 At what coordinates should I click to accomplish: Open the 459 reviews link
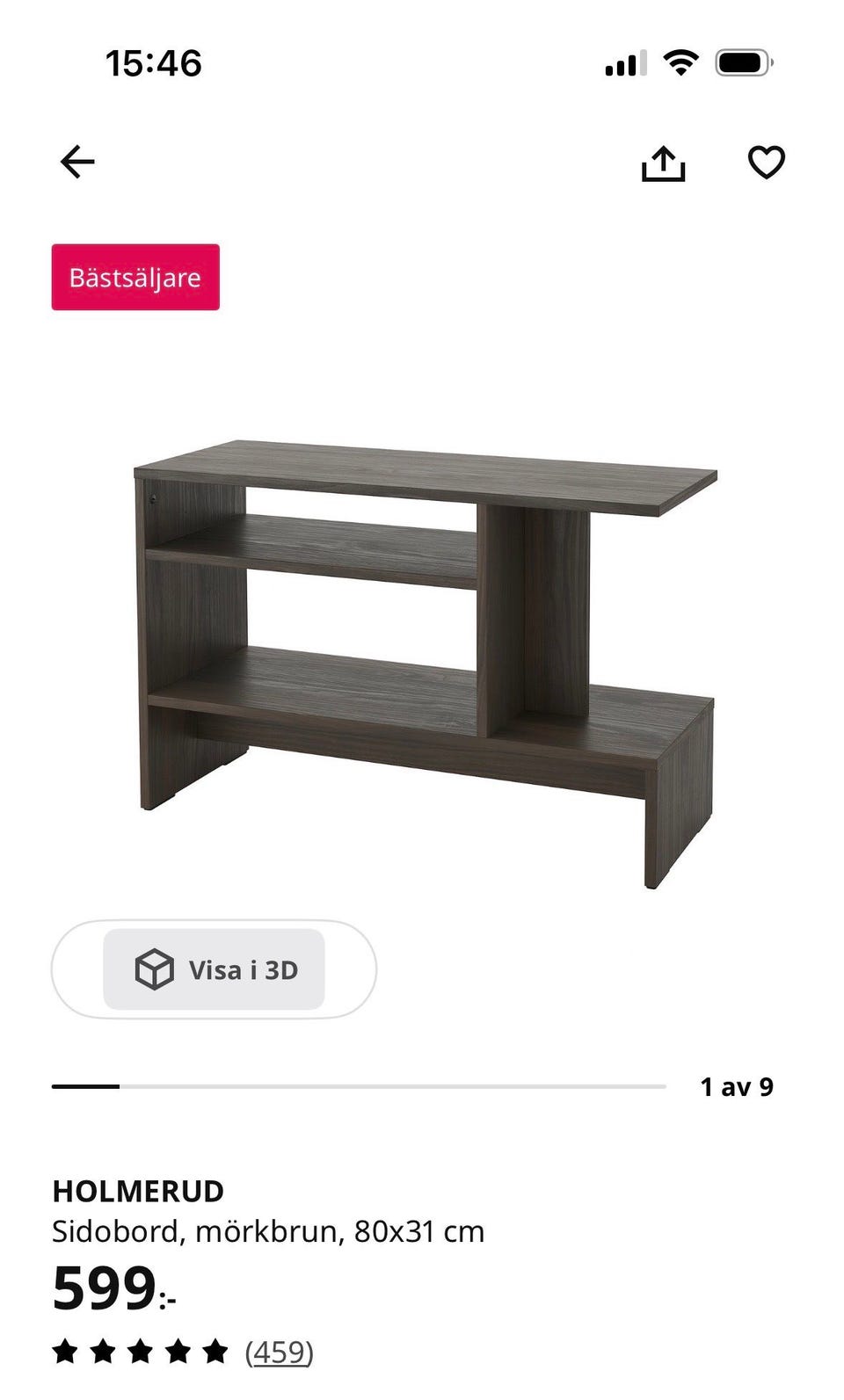tap(279, 1352)
